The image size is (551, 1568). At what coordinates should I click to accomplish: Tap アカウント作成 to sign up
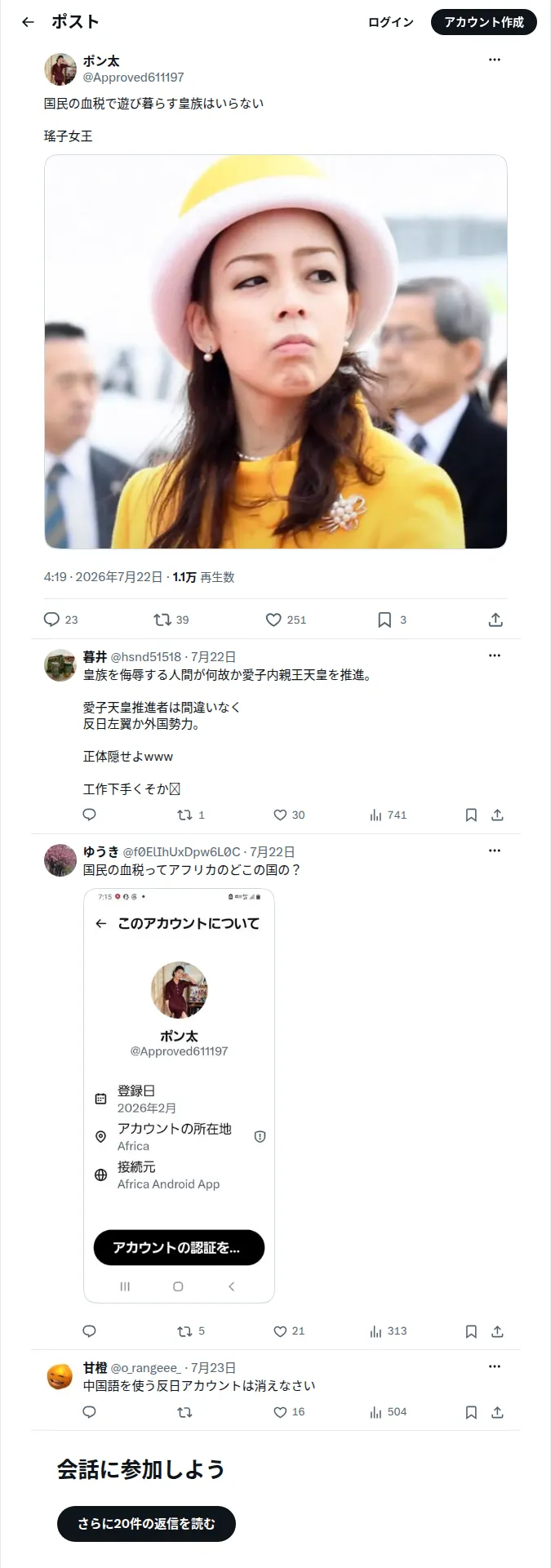(484, 22)
